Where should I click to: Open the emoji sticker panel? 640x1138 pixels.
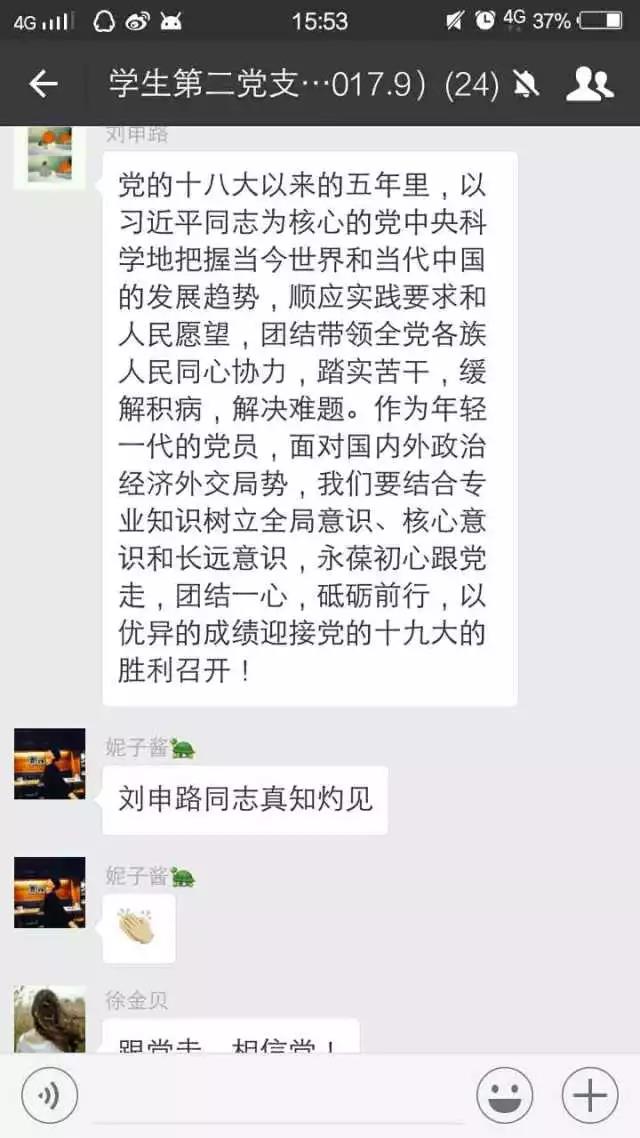point(505,1097)
